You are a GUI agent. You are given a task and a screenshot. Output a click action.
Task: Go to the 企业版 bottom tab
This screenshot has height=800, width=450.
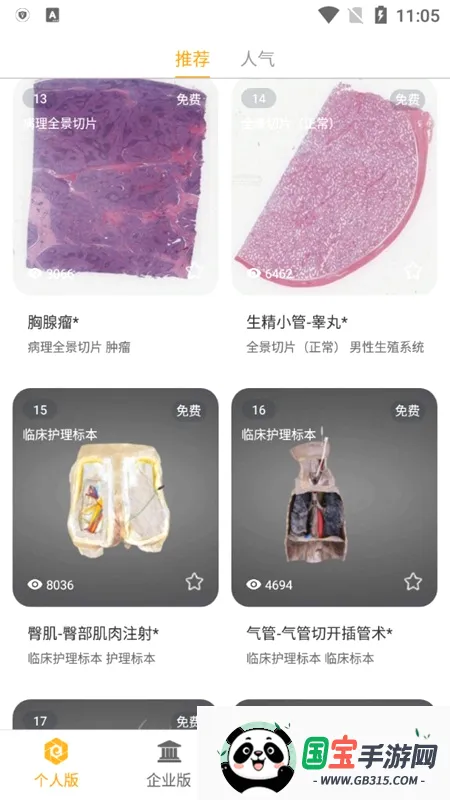click(169, 763)
